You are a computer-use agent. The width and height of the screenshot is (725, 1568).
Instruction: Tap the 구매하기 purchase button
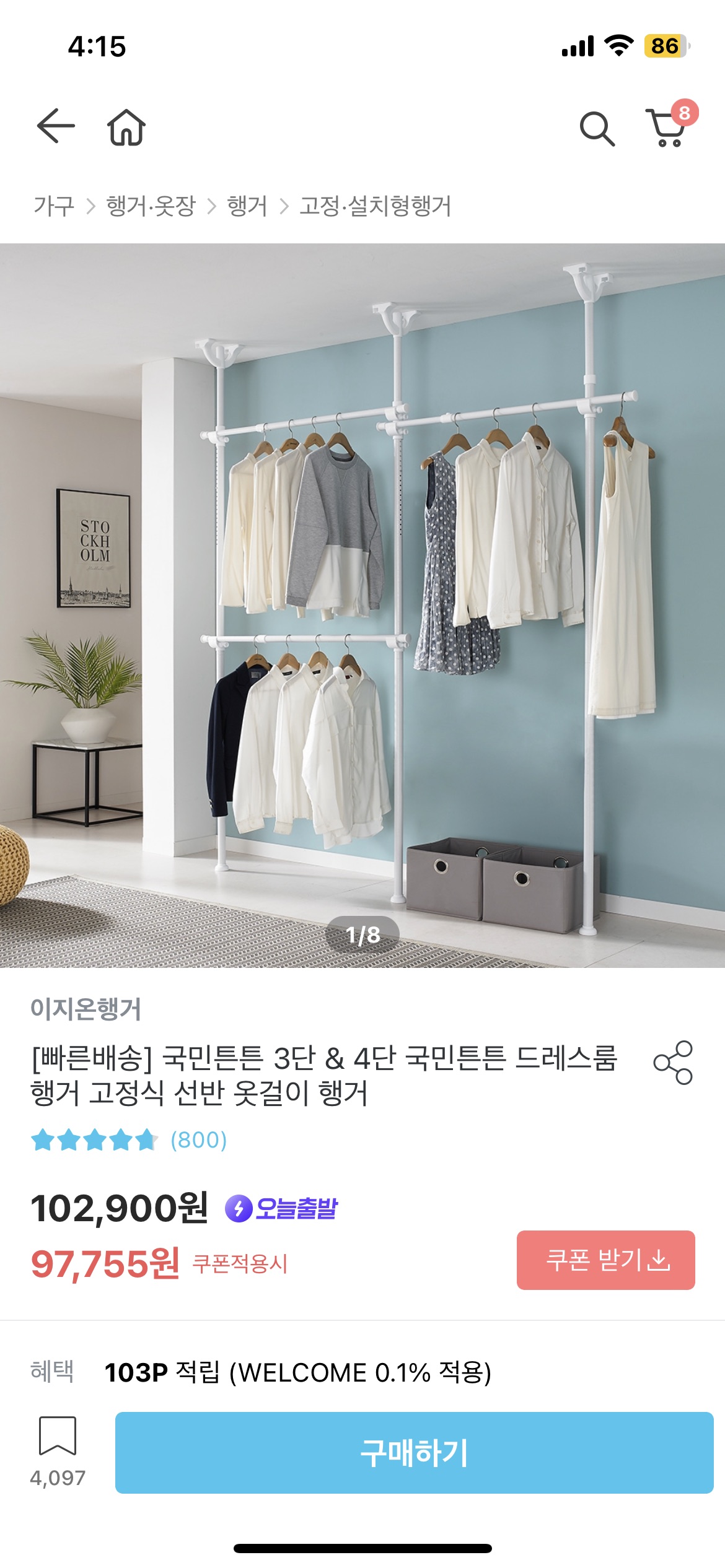(414, 1453)
